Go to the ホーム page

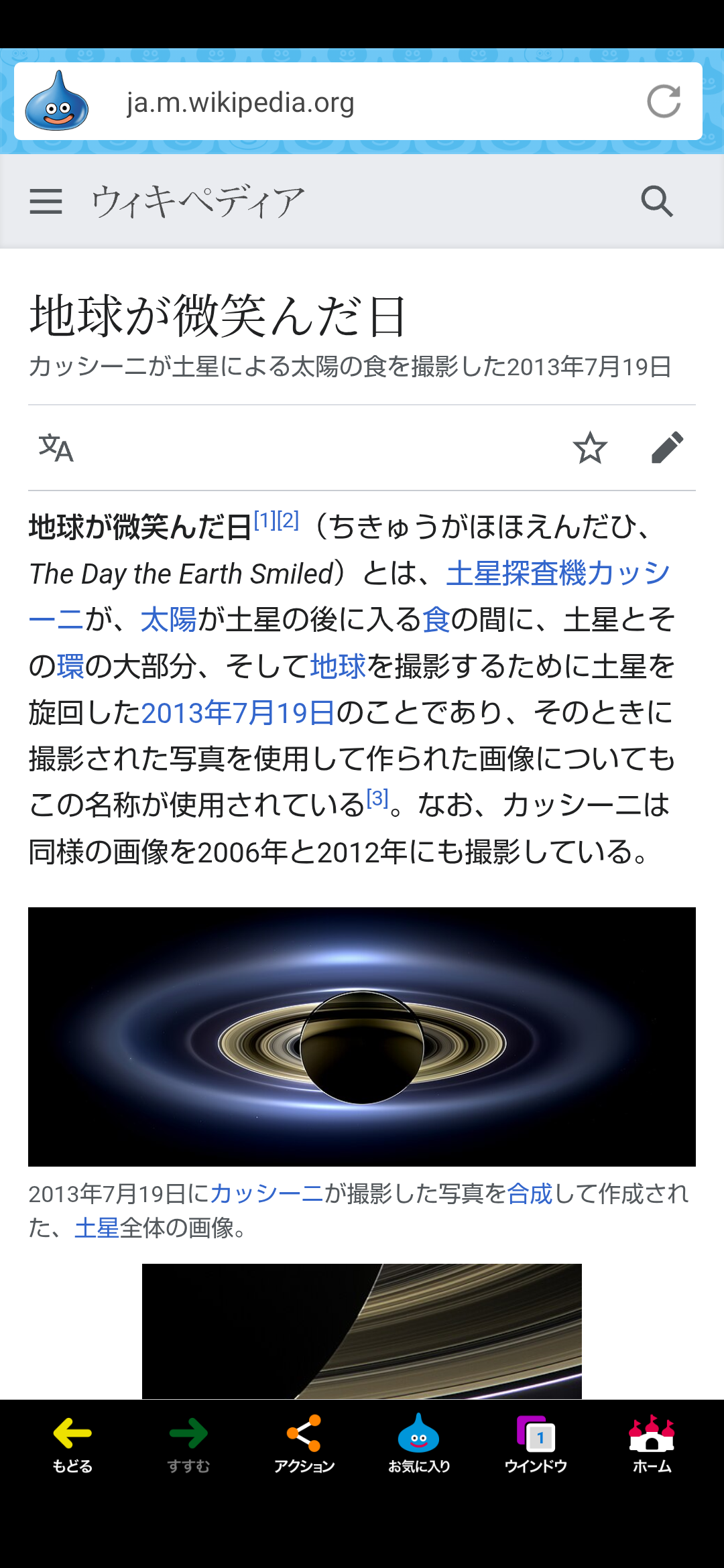652,1444
